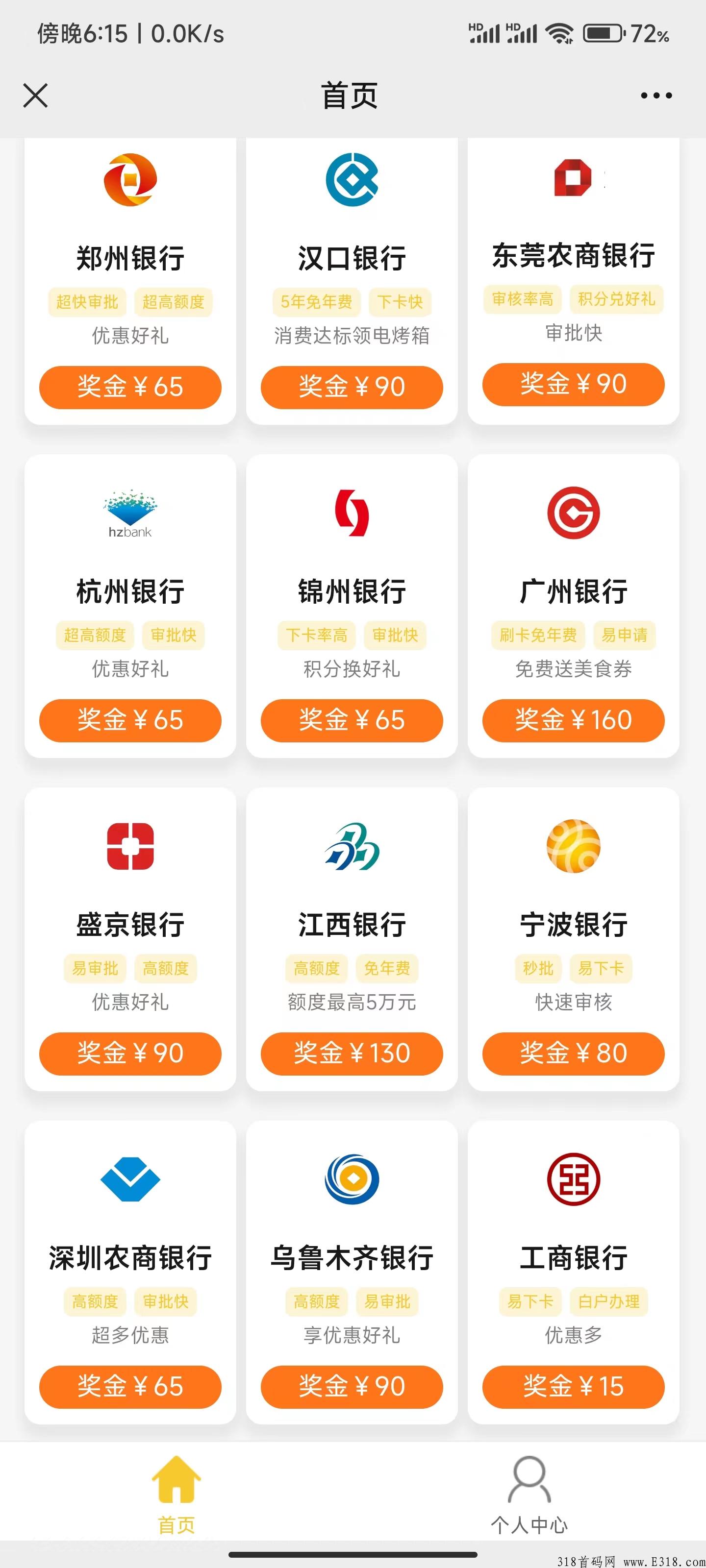Click the 奖金¥130 button for Jiangxi Bank
The image size is (706, 1568).
pyautogui.click(x=352, y=1053)
